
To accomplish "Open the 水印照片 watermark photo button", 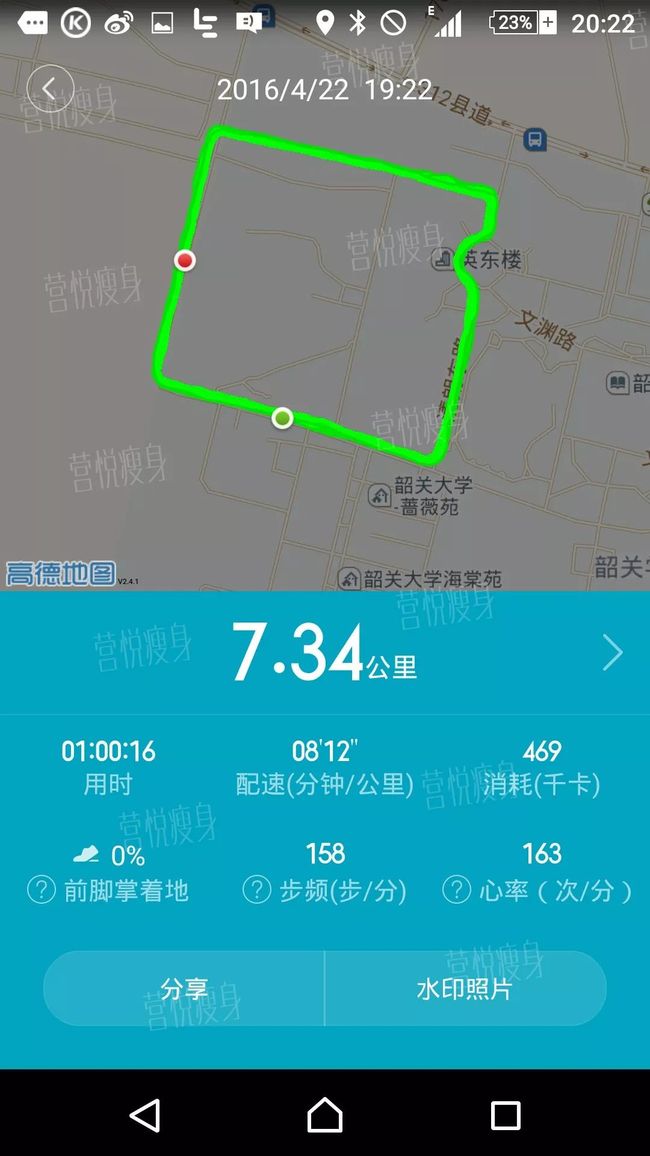I will tap(465, 989).
